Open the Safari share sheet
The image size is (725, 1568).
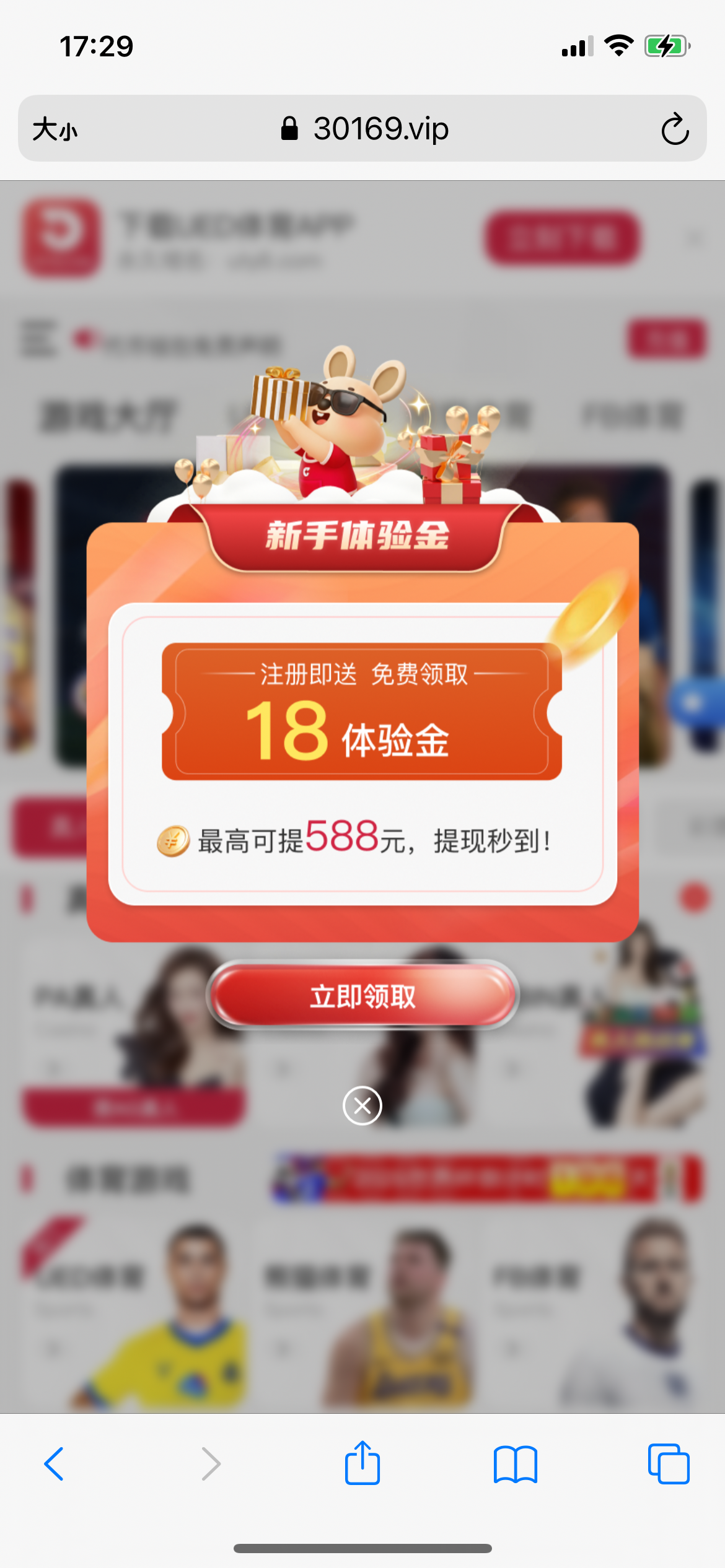click(x=362, y=1464)
